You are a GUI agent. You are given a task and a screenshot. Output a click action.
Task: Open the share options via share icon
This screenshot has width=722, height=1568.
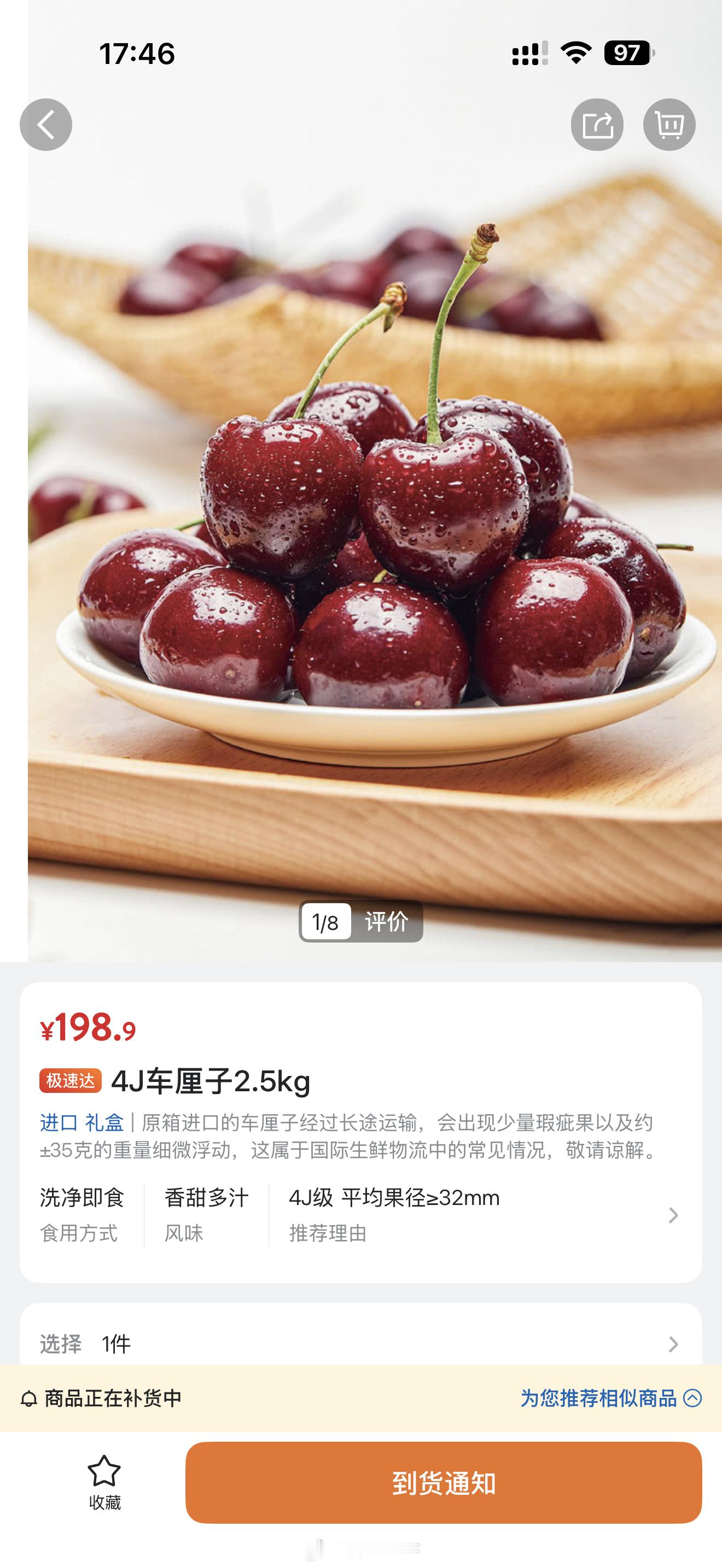pyautogui.click(x=599, y=124)
